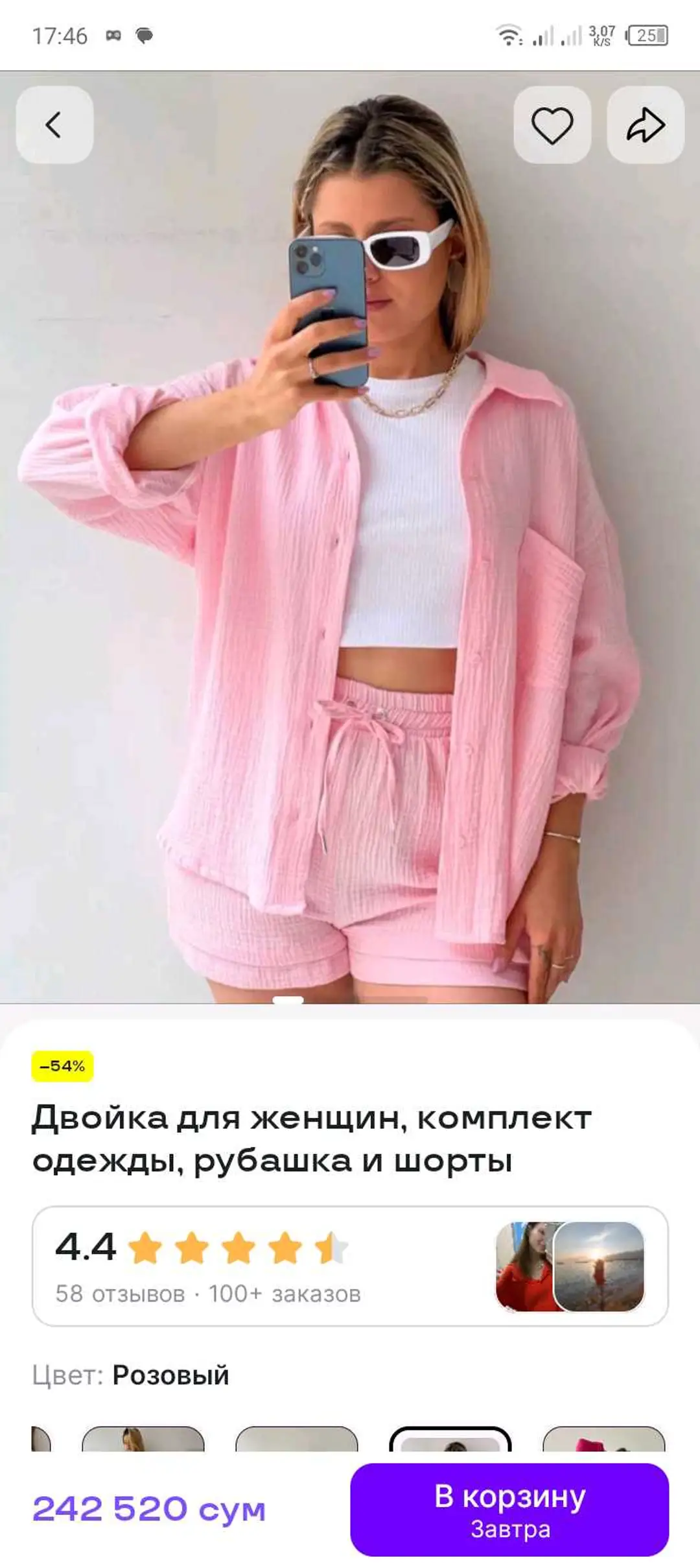Choose the selected pink color swatch
Viewport: 700px width, 1568px height.
(450, 1439)
